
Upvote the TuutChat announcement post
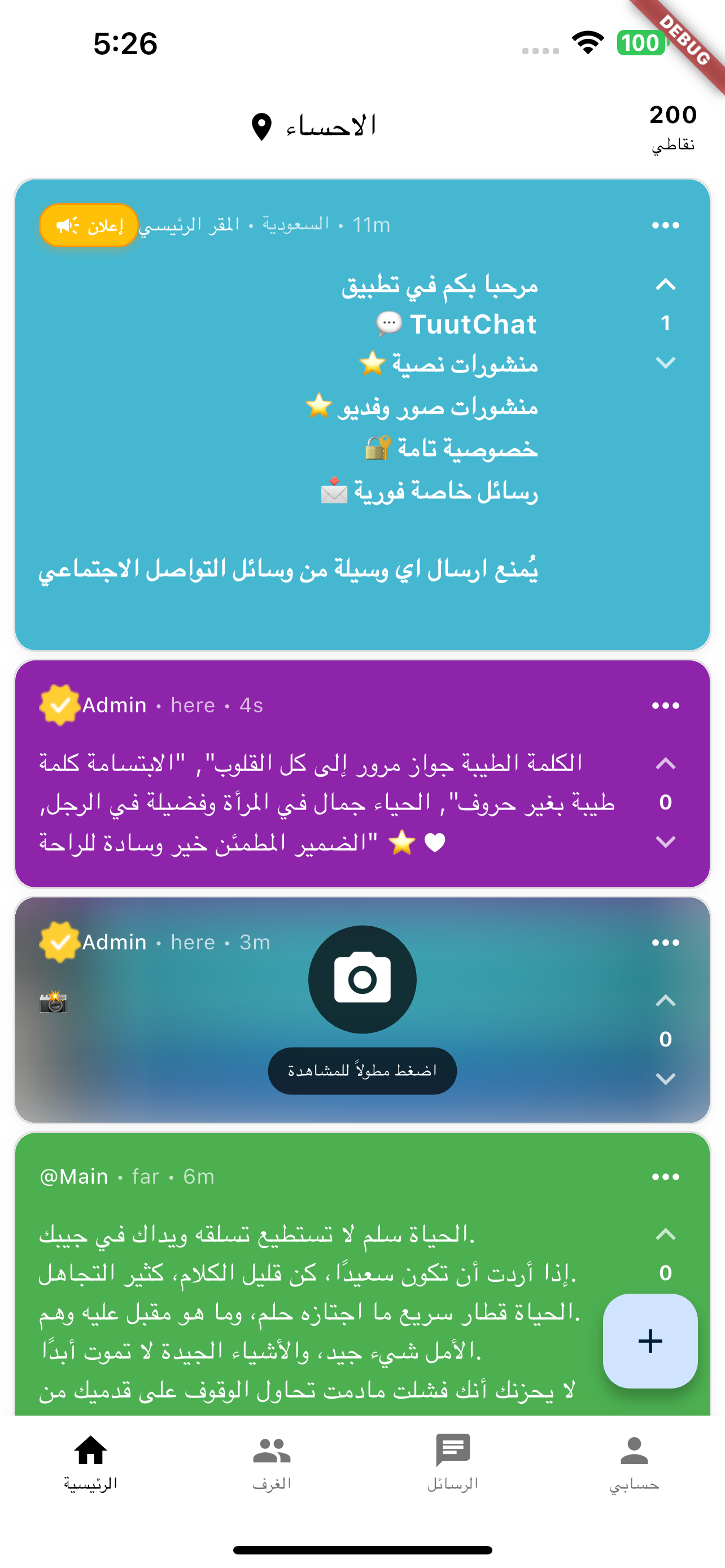pyautogui.click(x=665, y=284)
